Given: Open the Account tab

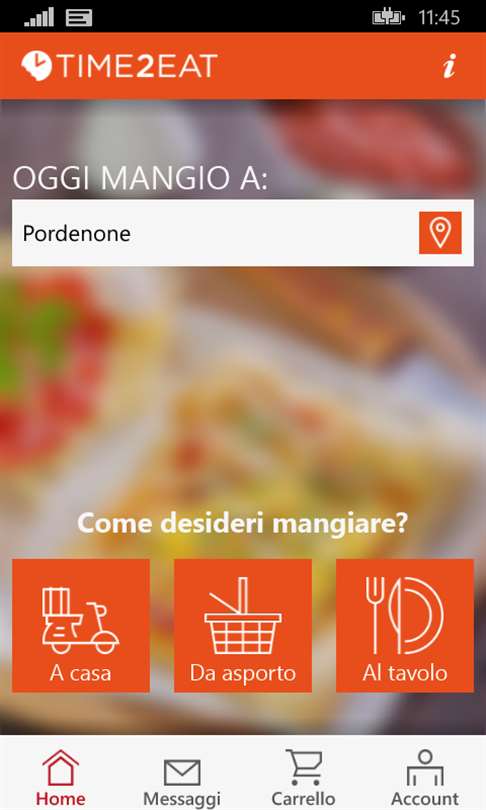Looking at the screenshot, I should [425, 777].
